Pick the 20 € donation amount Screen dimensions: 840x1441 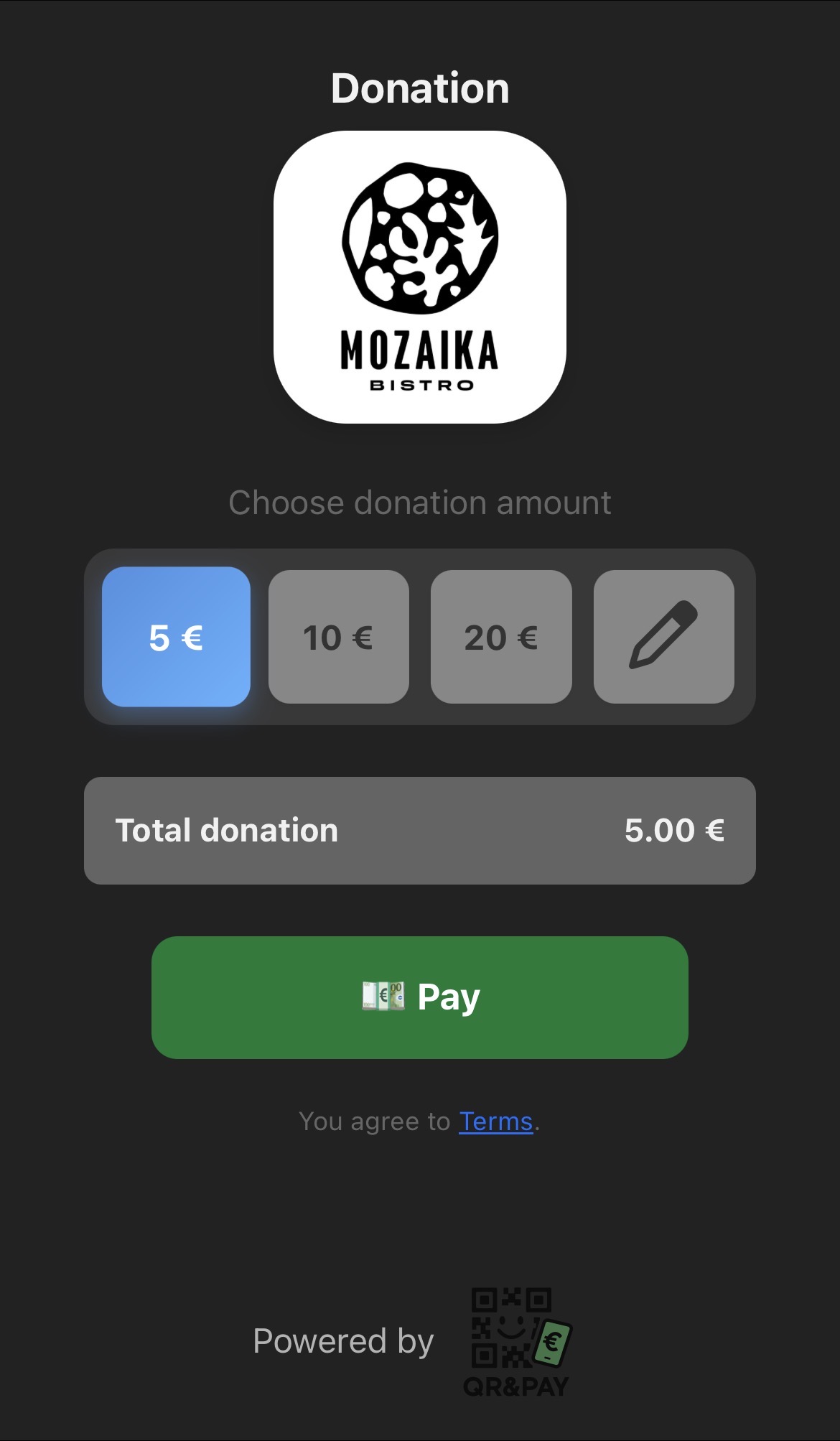point(501,637)
